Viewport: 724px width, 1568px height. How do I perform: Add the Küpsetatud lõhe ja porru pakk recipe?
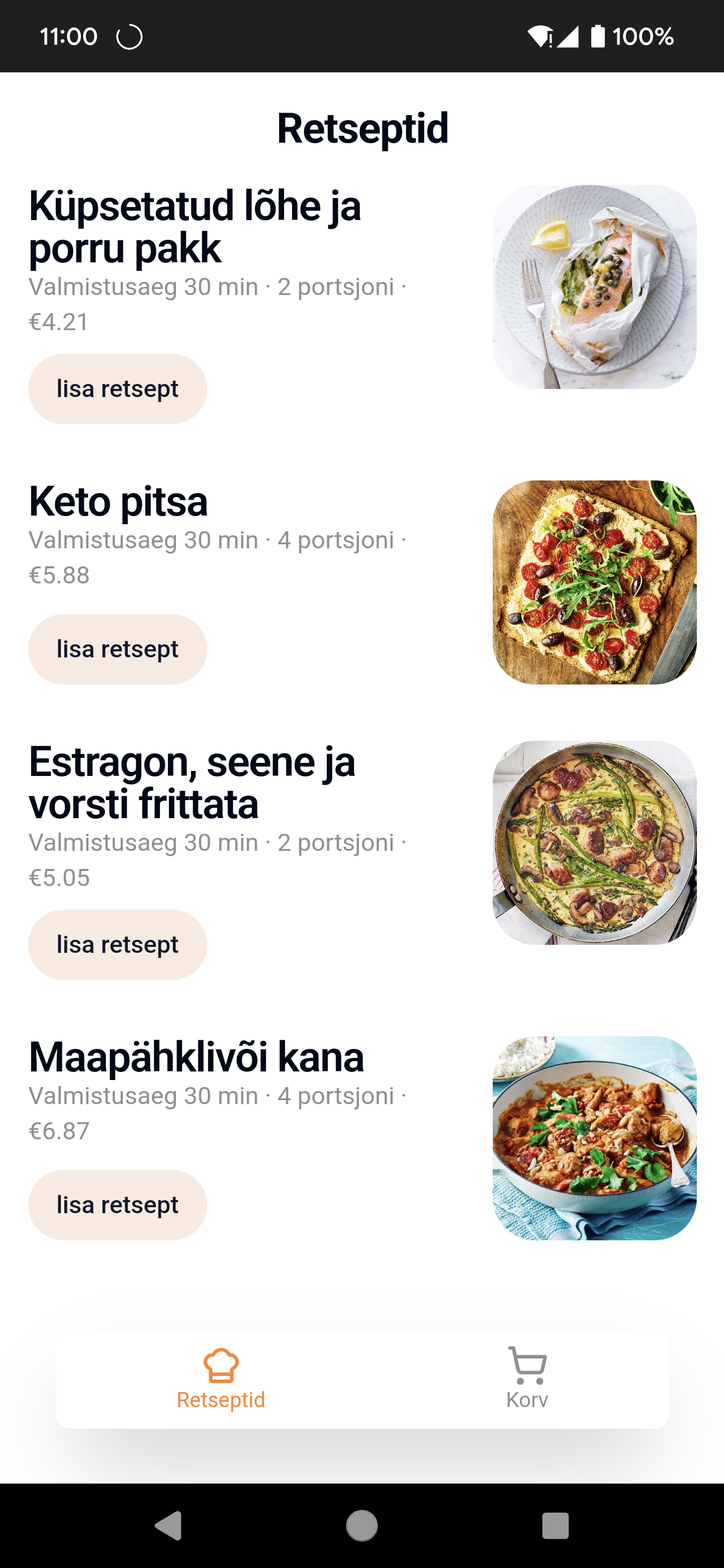(x=118, y=389)
